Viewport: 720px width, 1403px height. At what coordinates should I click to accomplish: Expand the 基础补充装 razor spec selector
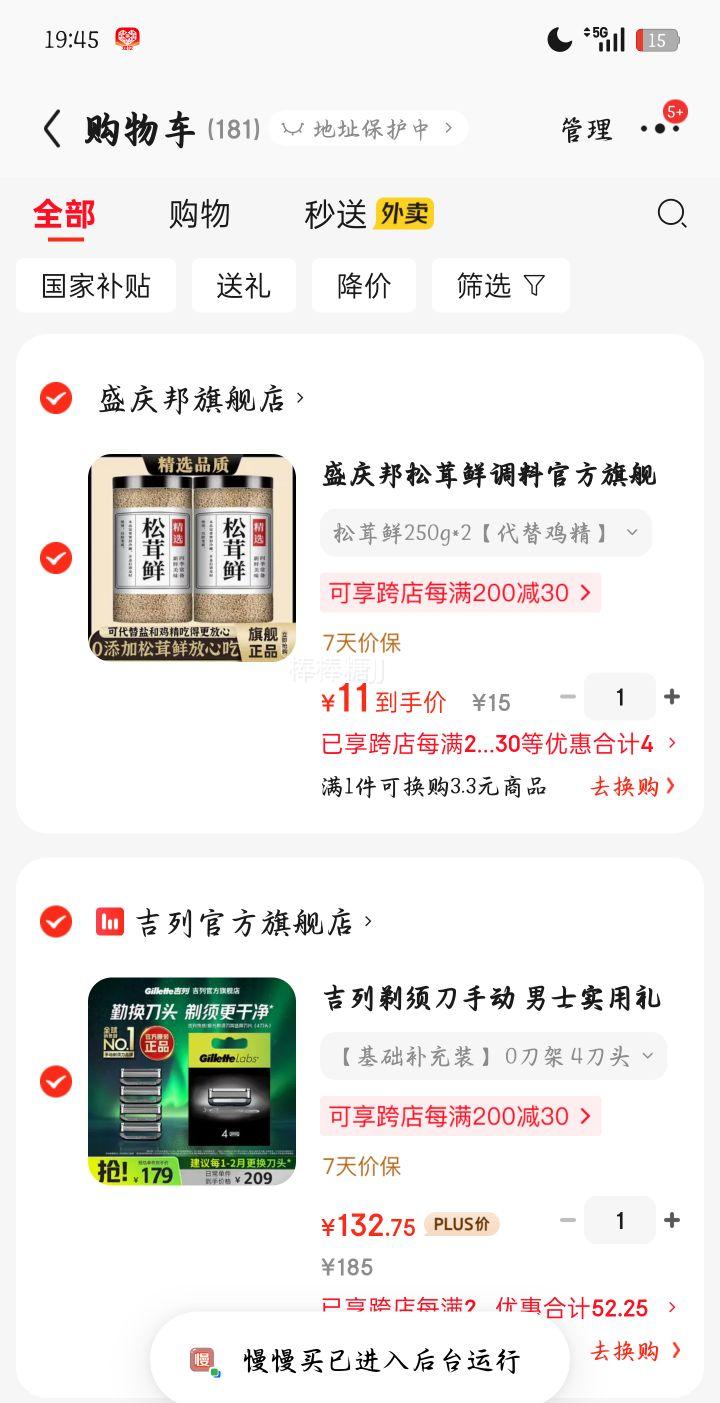coord(494,1056)
